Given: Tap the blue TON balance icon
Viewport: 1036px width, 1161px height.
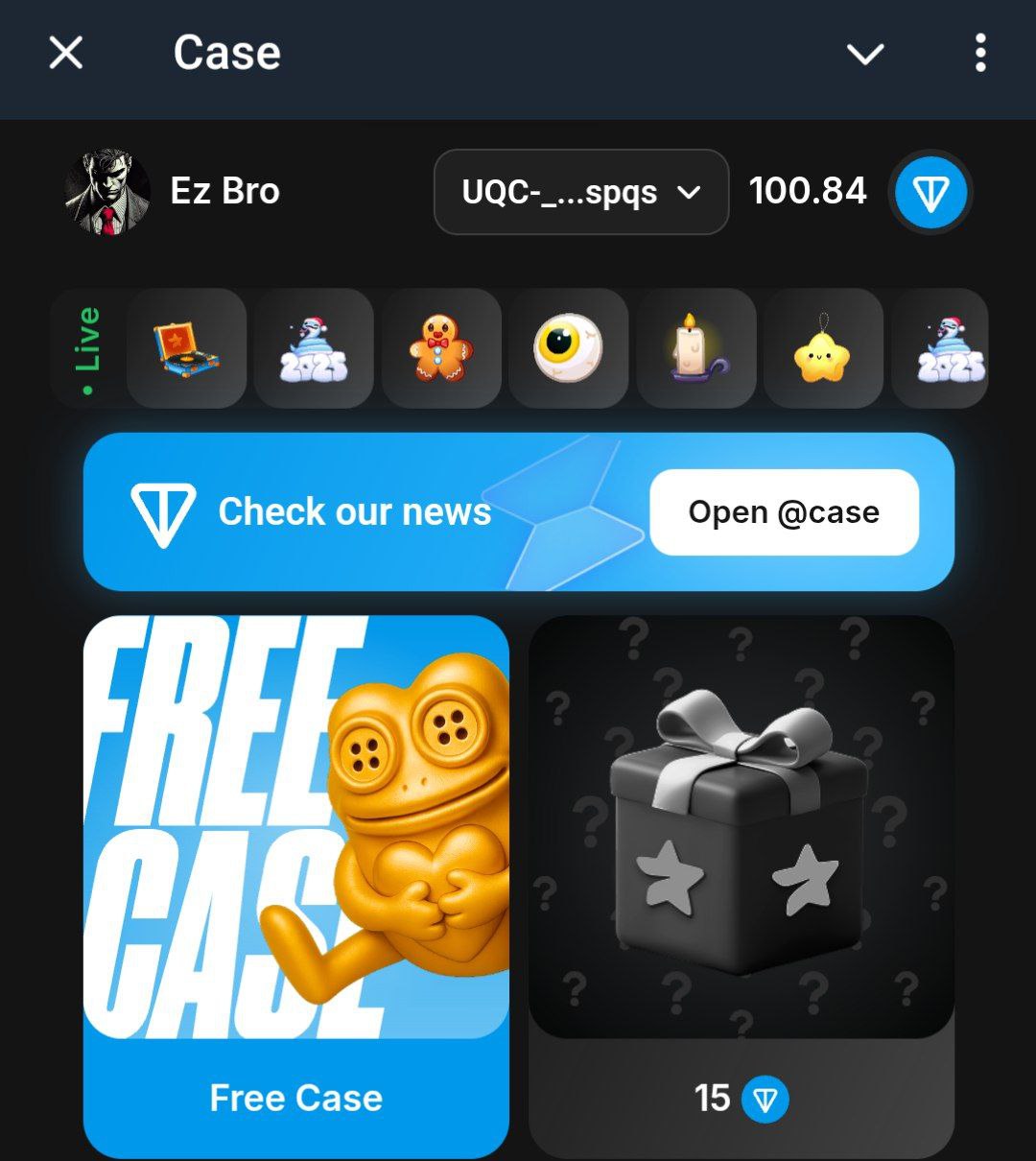Looking at the screenshot, I should pos(930,193).
